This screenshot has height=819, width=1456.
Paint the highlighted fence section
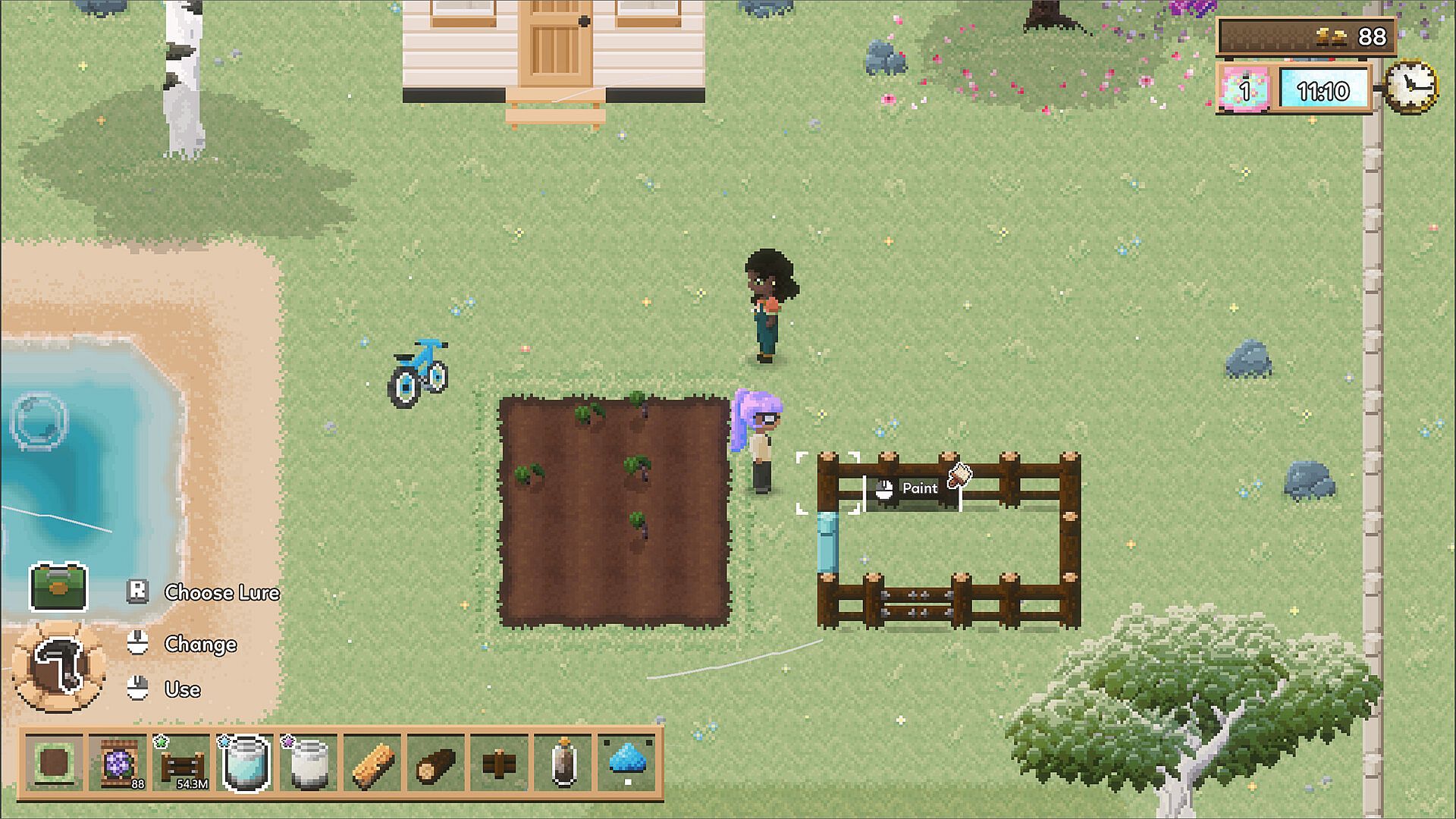[x=828, y=483]
